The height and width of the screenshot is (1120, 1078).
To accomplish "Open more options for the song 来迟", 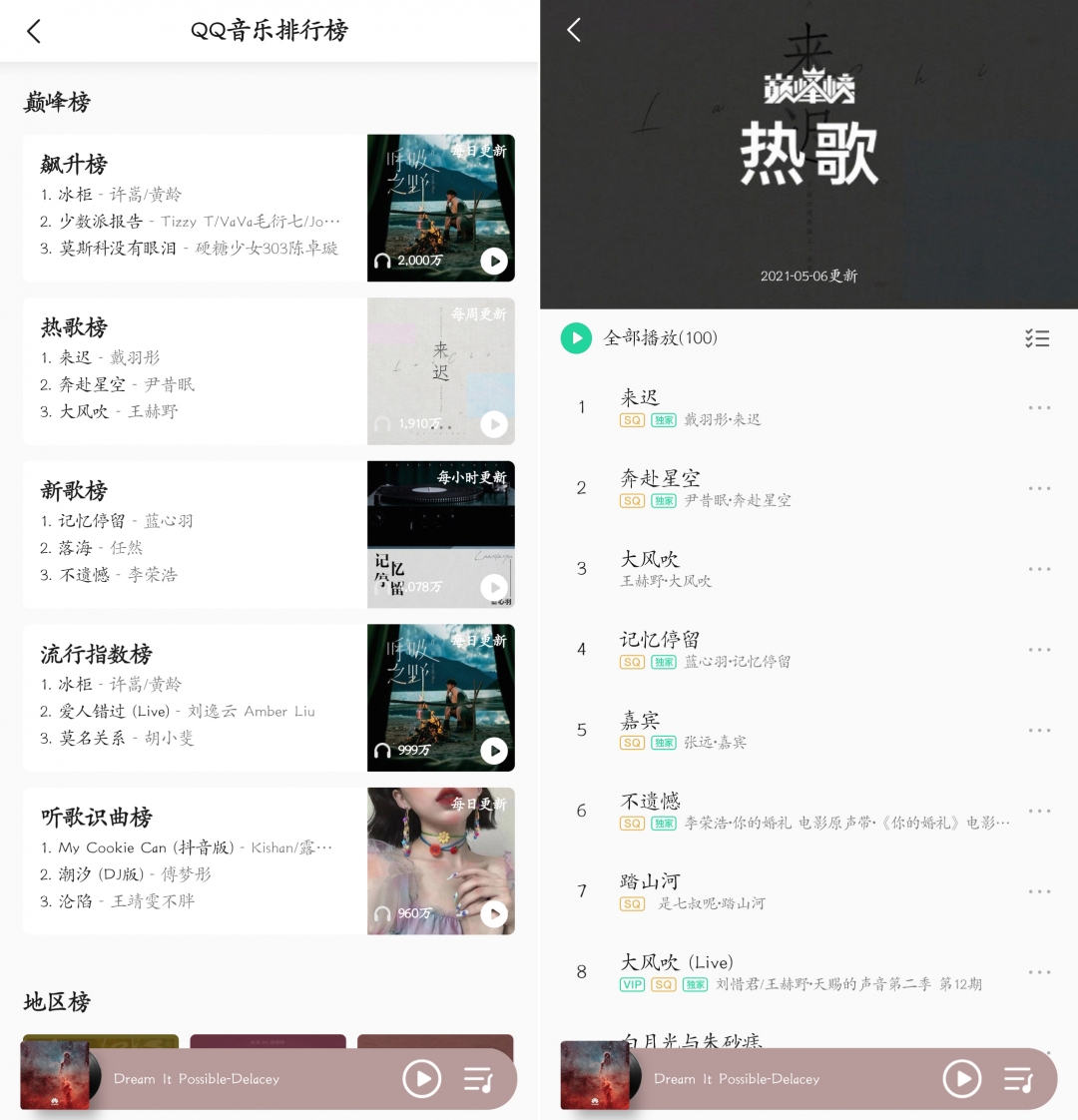I will [1039, 407].
